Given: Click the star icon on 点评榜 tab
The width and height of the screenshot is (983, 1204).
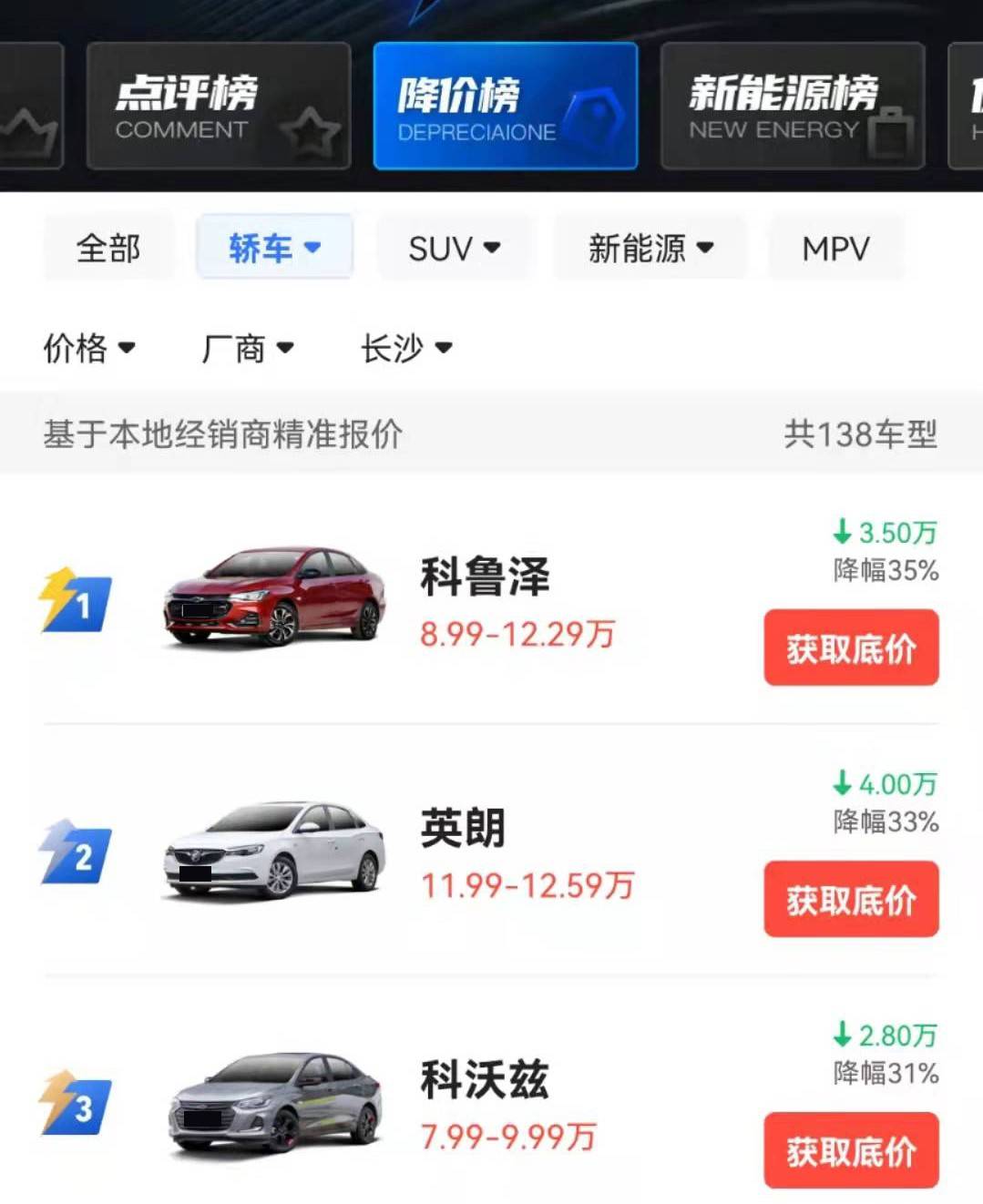Looking at the screenshot, I should click(312, 130).
